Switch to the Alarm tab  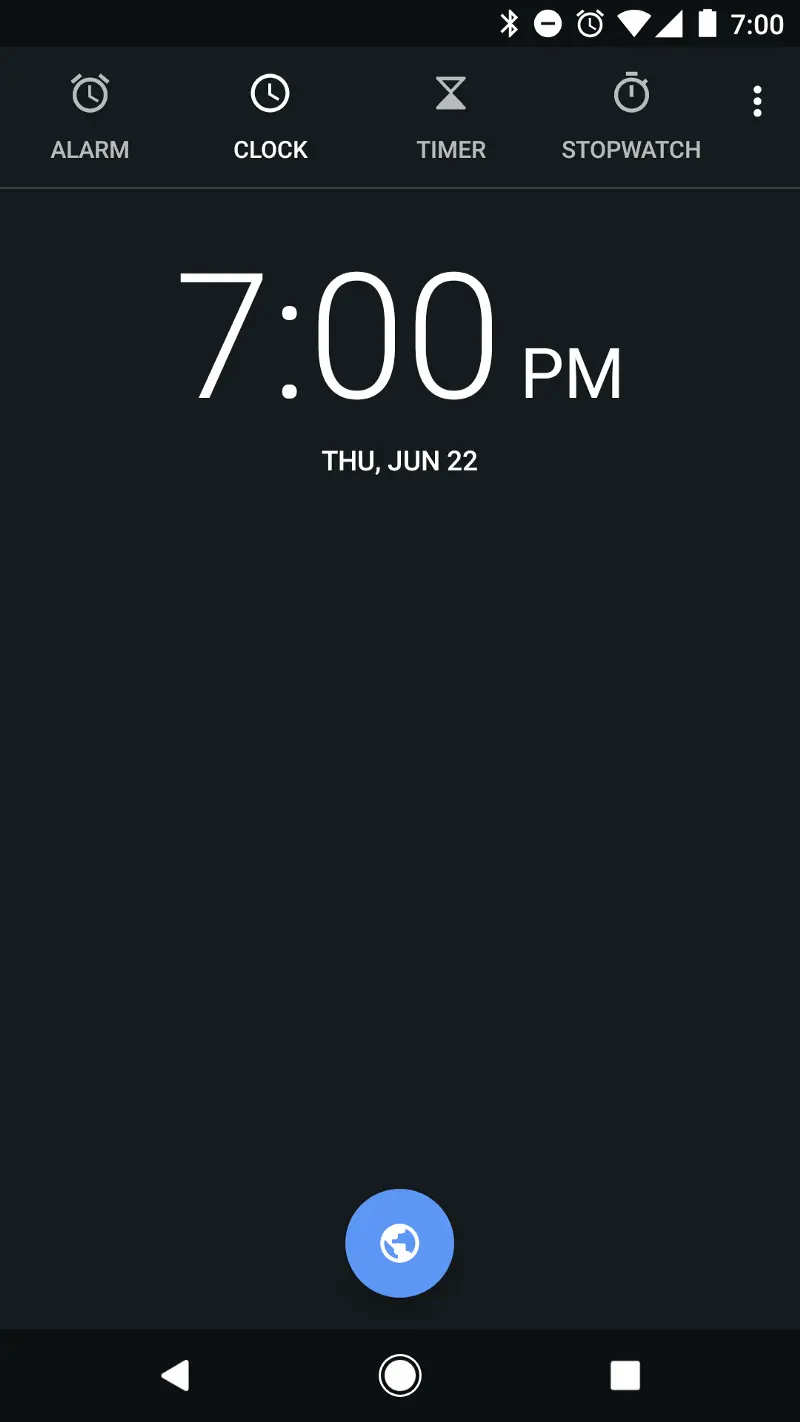[90, 118]
